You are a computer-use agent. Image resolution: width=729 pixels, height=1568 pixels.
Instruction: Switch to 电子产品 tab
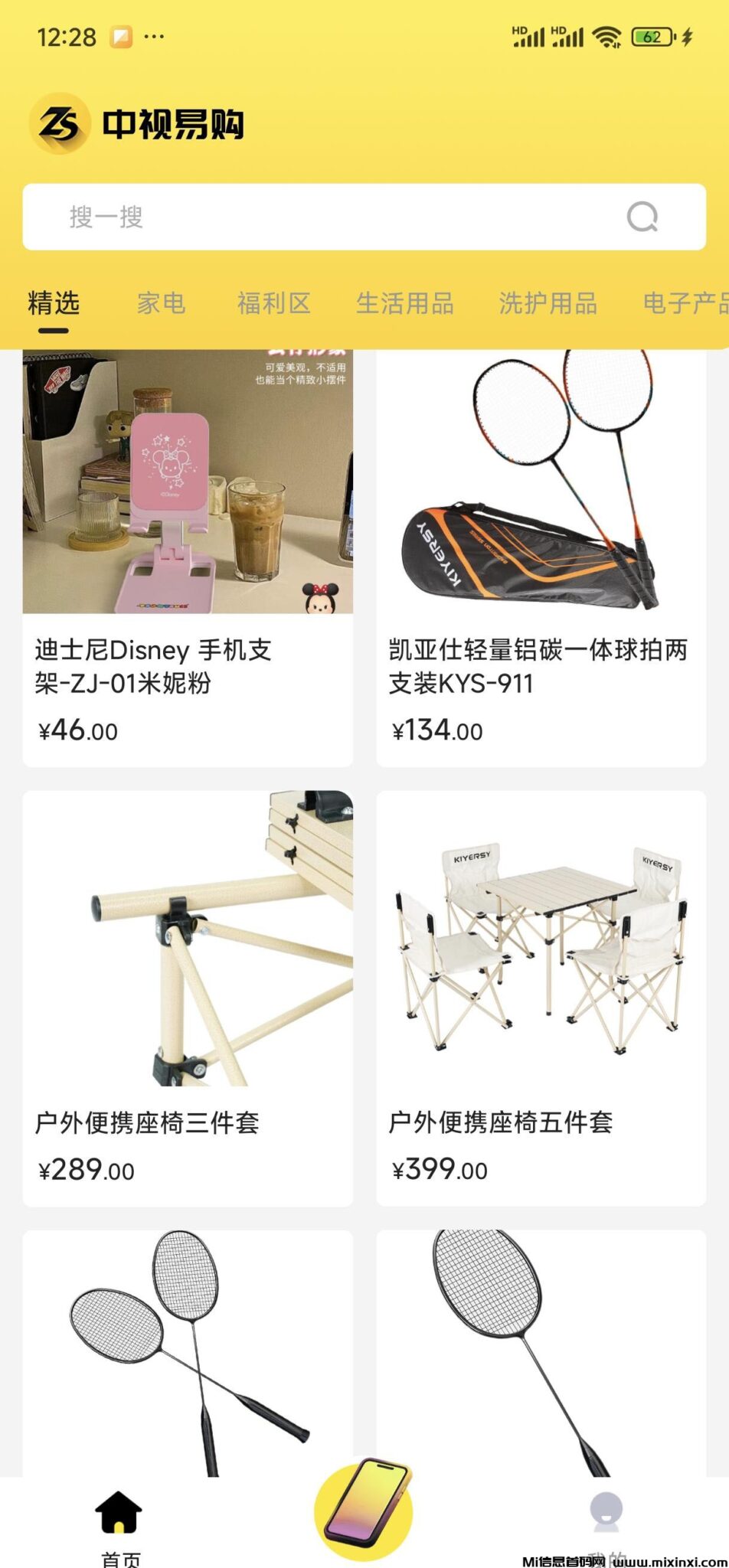click(x=684, y=304)
